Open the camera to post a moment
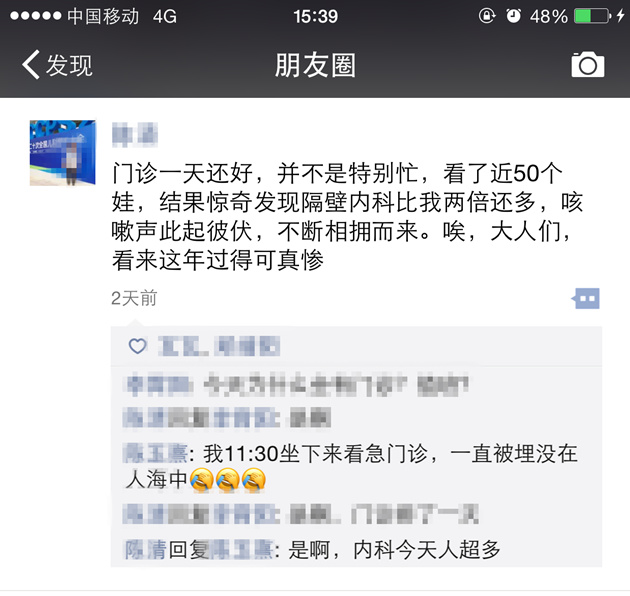Screen dimensions: 630x596 pos(587,65)
